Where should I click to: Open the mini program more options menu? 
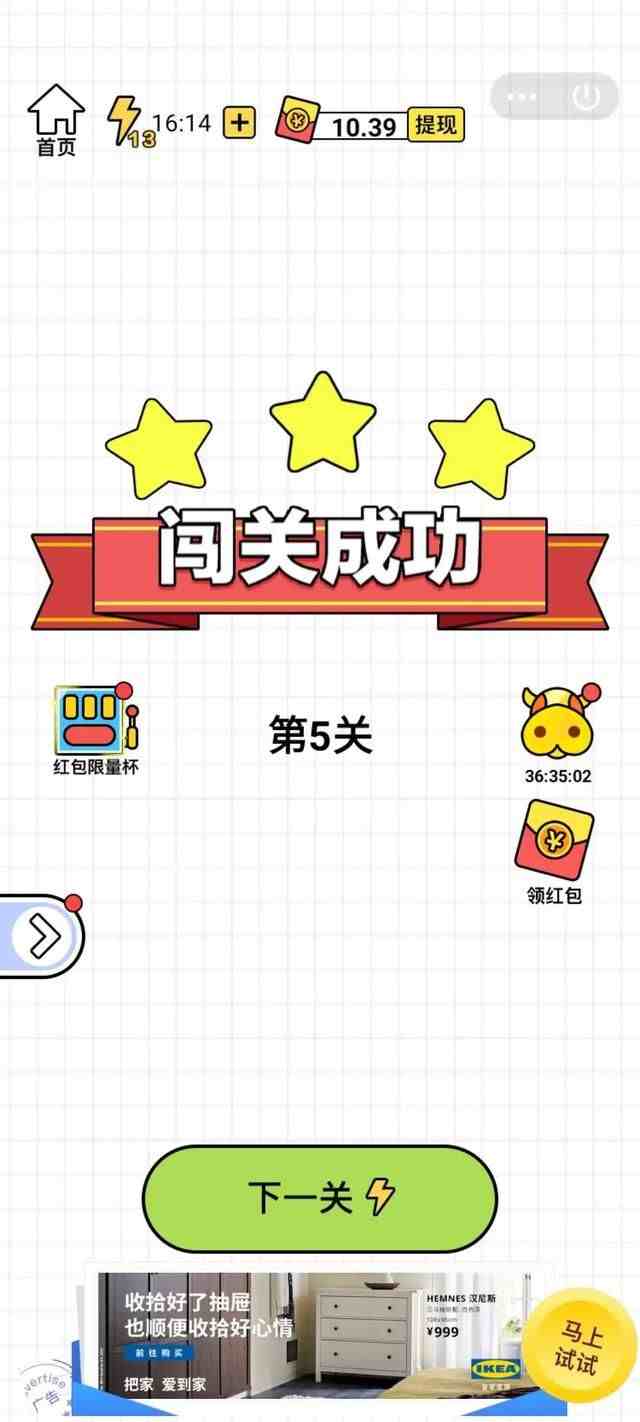[x=523, y=97]
